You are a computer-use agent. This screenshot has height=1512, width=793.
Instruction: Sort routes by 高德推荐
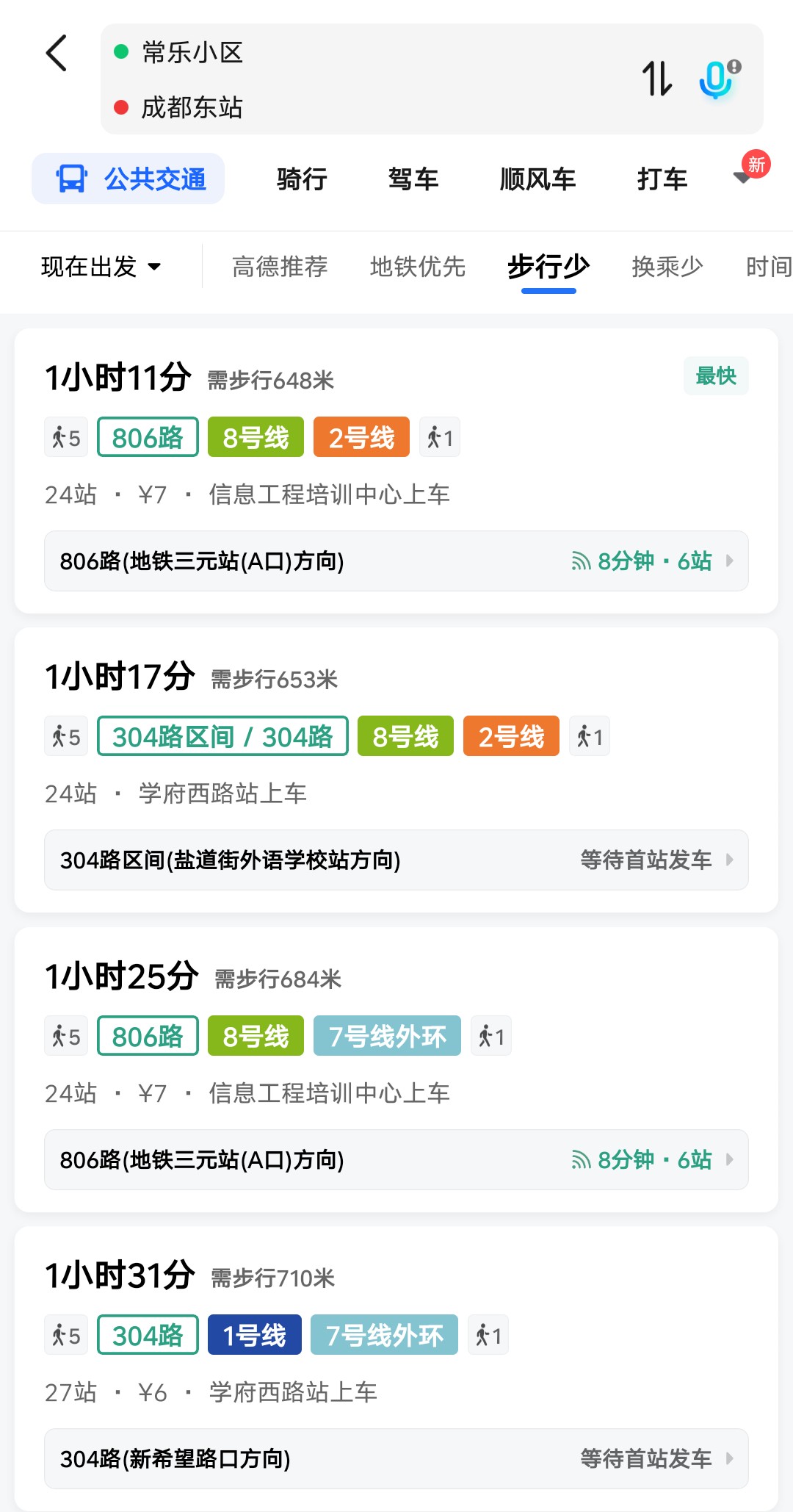pyautogui.click(x=280, y=266)
